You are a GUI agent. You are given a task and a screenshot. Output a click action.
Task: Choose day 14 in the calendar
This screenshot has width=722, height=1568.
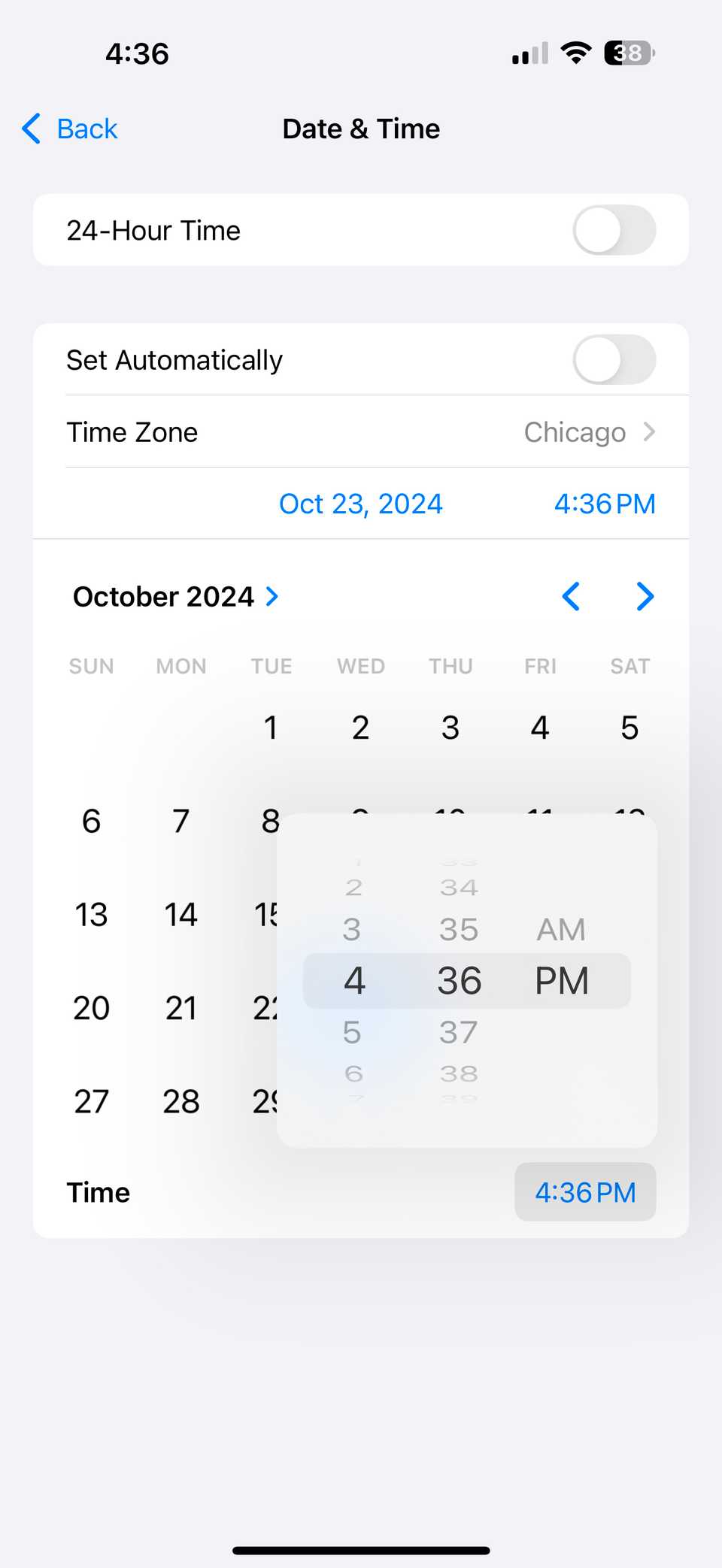click(180, 915)
